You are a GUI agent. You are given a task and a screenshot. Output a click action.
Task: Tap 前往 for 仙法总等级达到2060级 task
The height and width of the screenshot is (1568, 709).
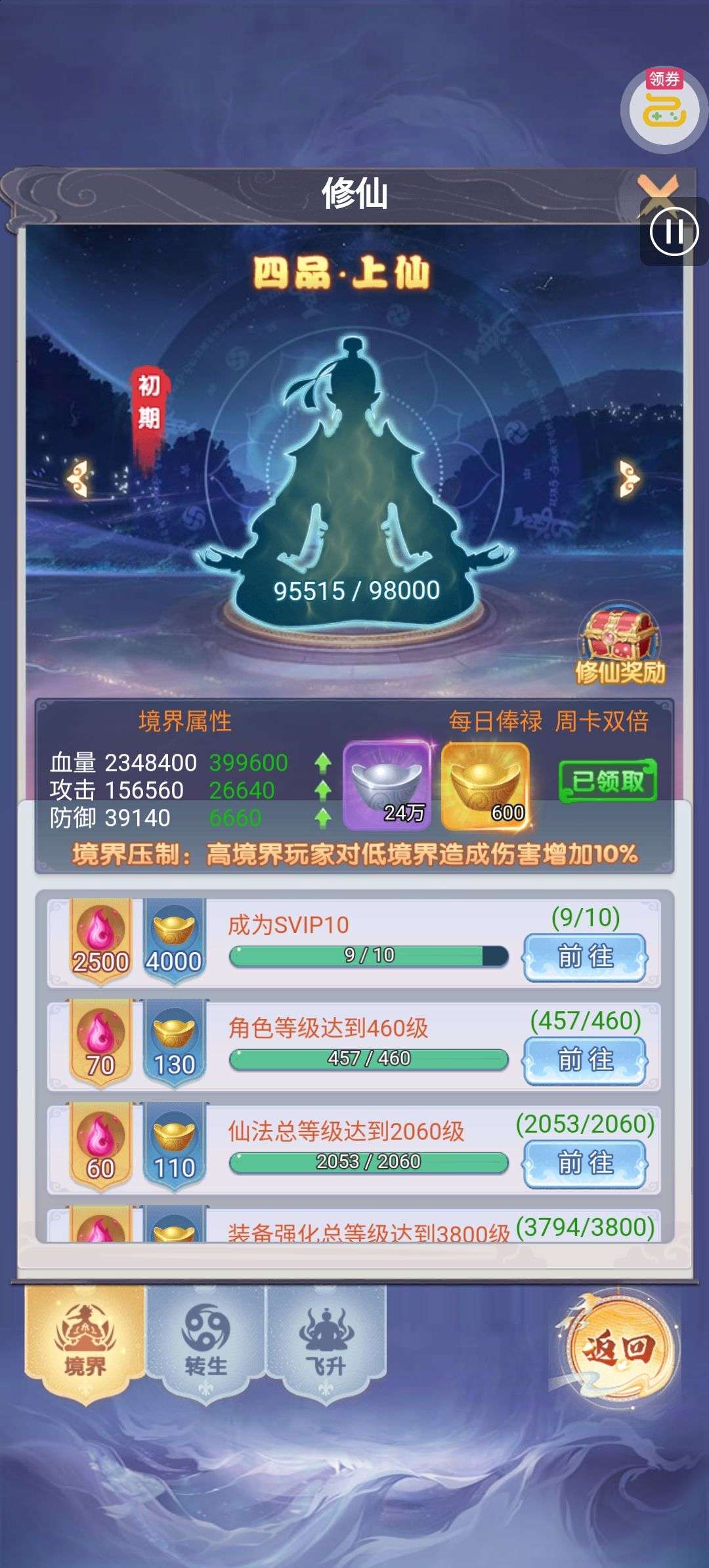(585, 1163)
